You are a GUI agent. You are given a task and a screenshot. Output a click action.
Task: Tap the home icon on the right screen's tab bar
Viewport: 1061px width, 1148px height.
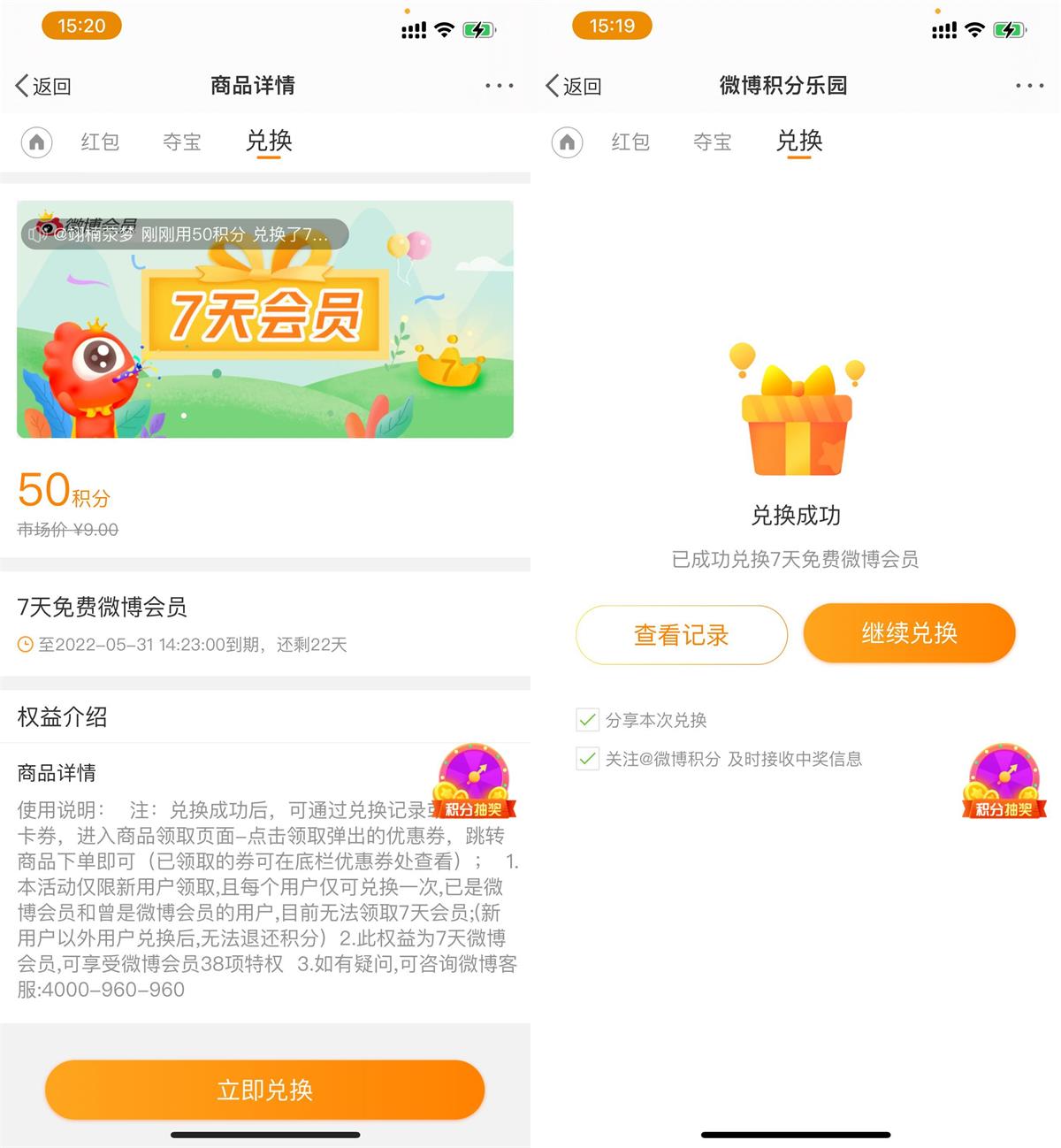(566, 142)
